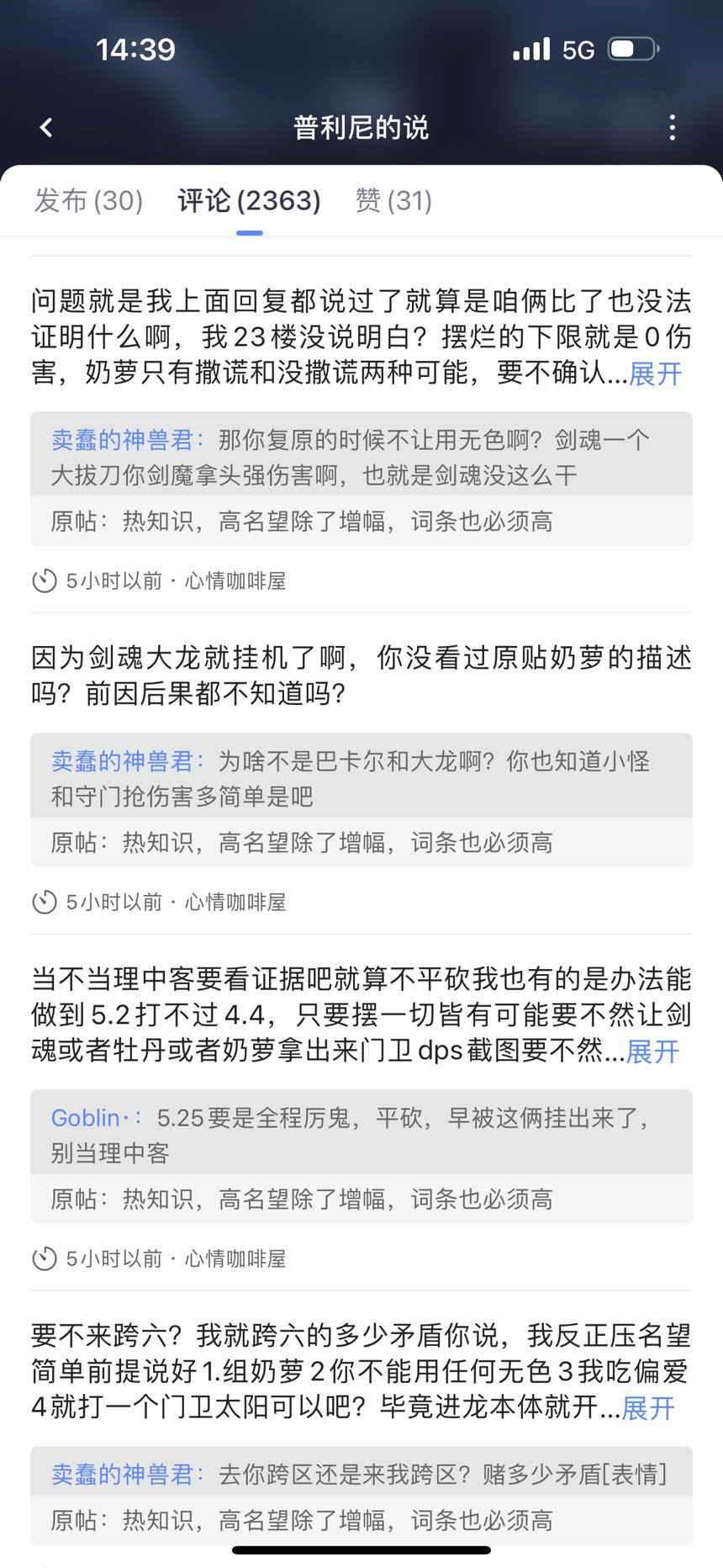Go back using the top-left arrow
Image resolution: width=723 pixels, height=1568 pixels.
point(46,128)
